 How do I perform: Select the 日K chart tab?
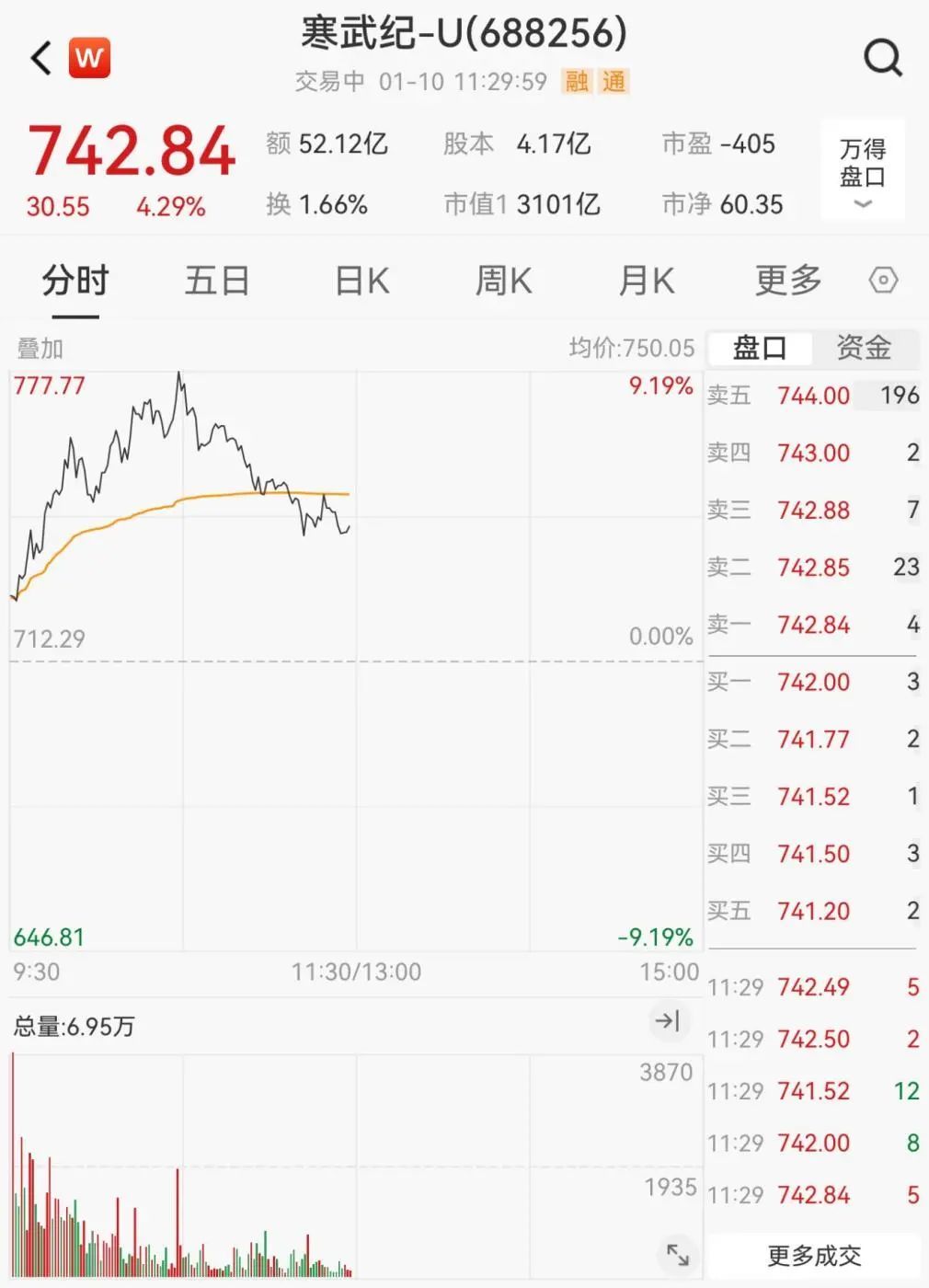click(361, 281)
